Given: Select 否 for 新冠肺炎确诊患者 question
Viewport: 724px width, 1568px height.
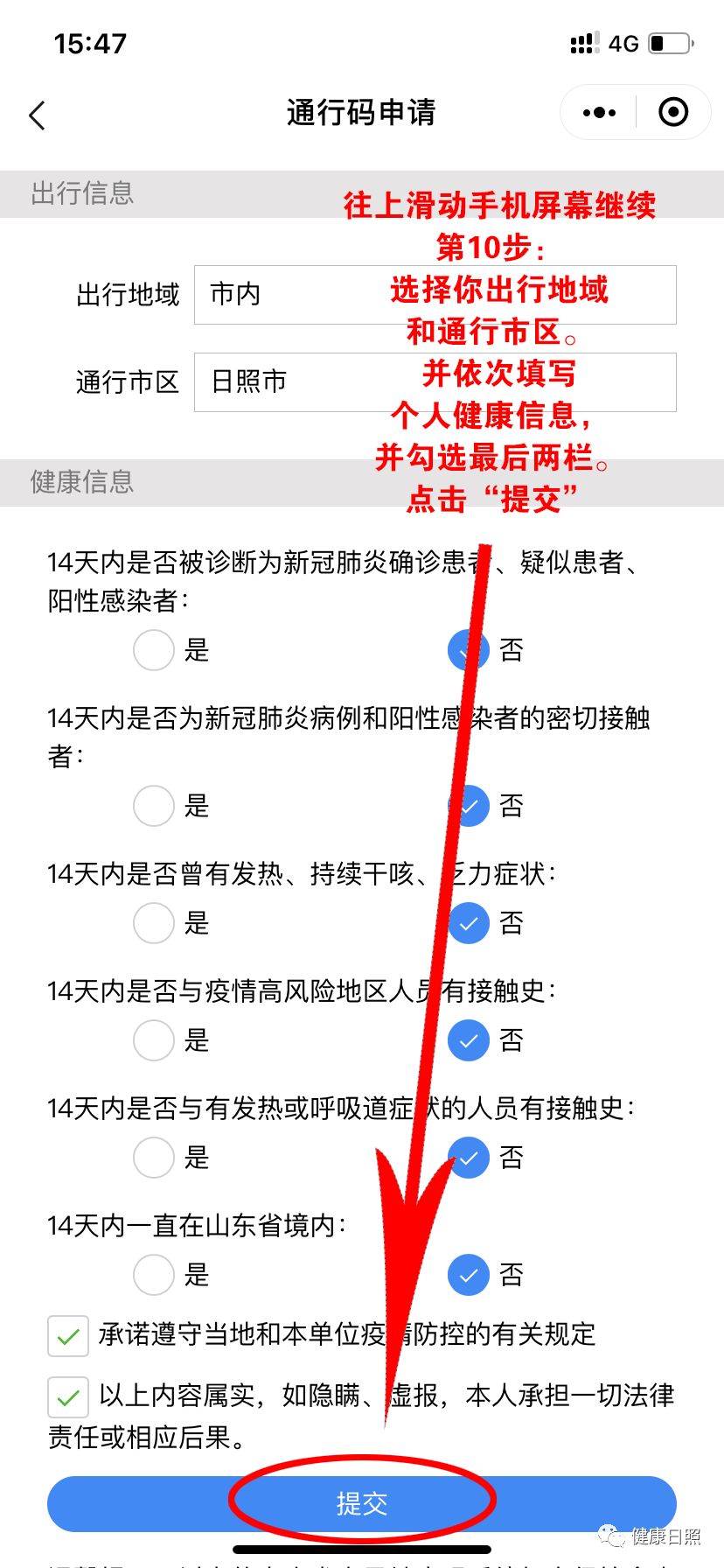Looking at the screenshot, I should (468, 650).
